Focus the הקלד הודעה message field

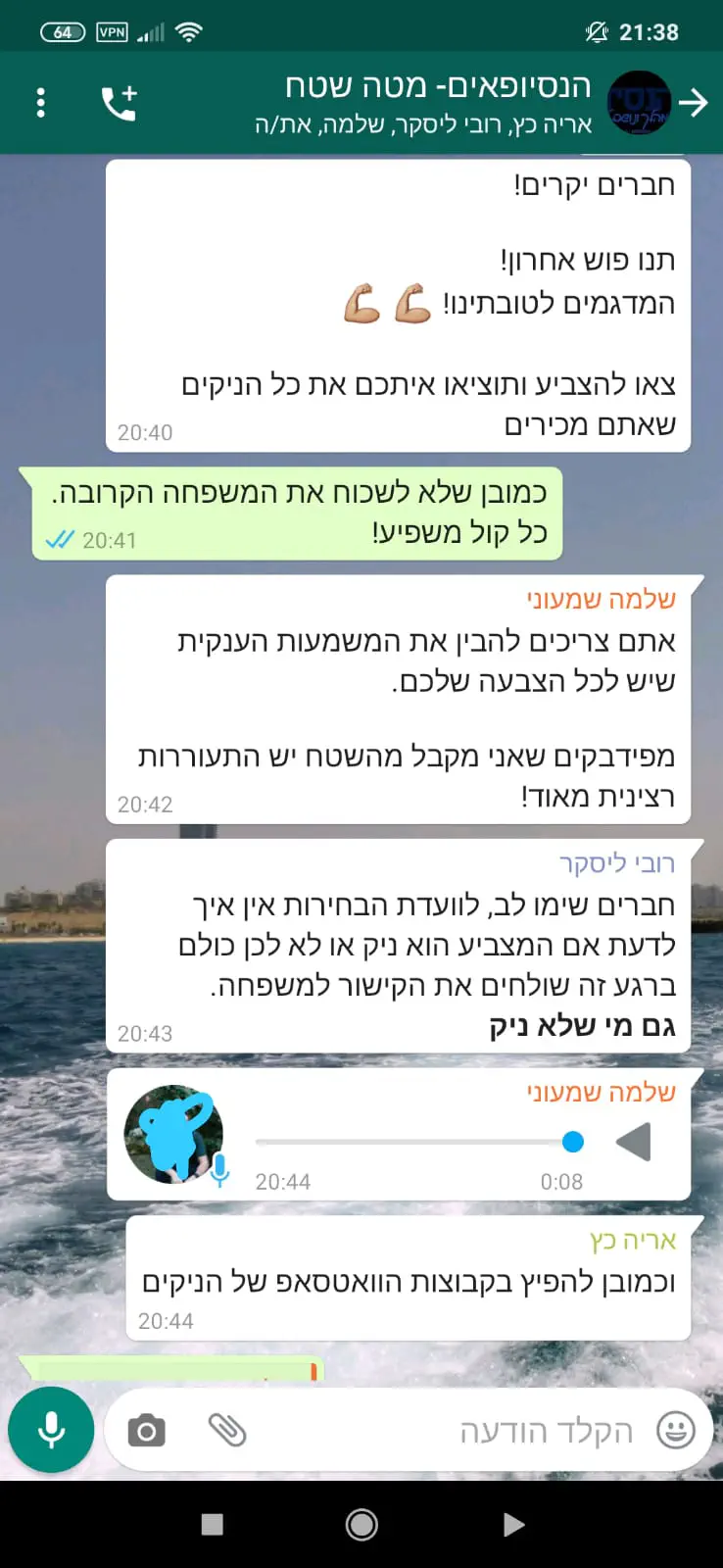pos(441,1432)
